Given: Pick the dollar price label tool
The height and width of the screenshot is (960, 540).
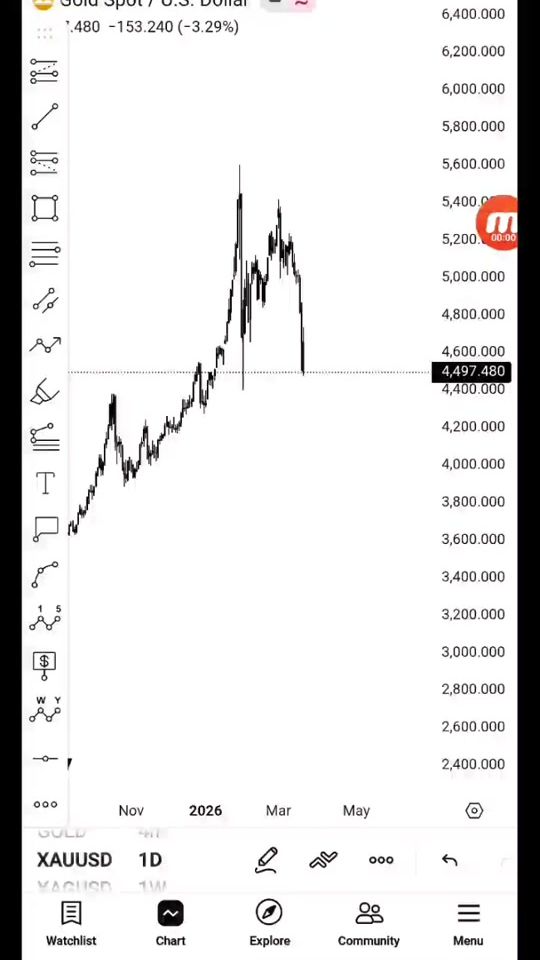Looking at the screenshot, I should [45, 666].
